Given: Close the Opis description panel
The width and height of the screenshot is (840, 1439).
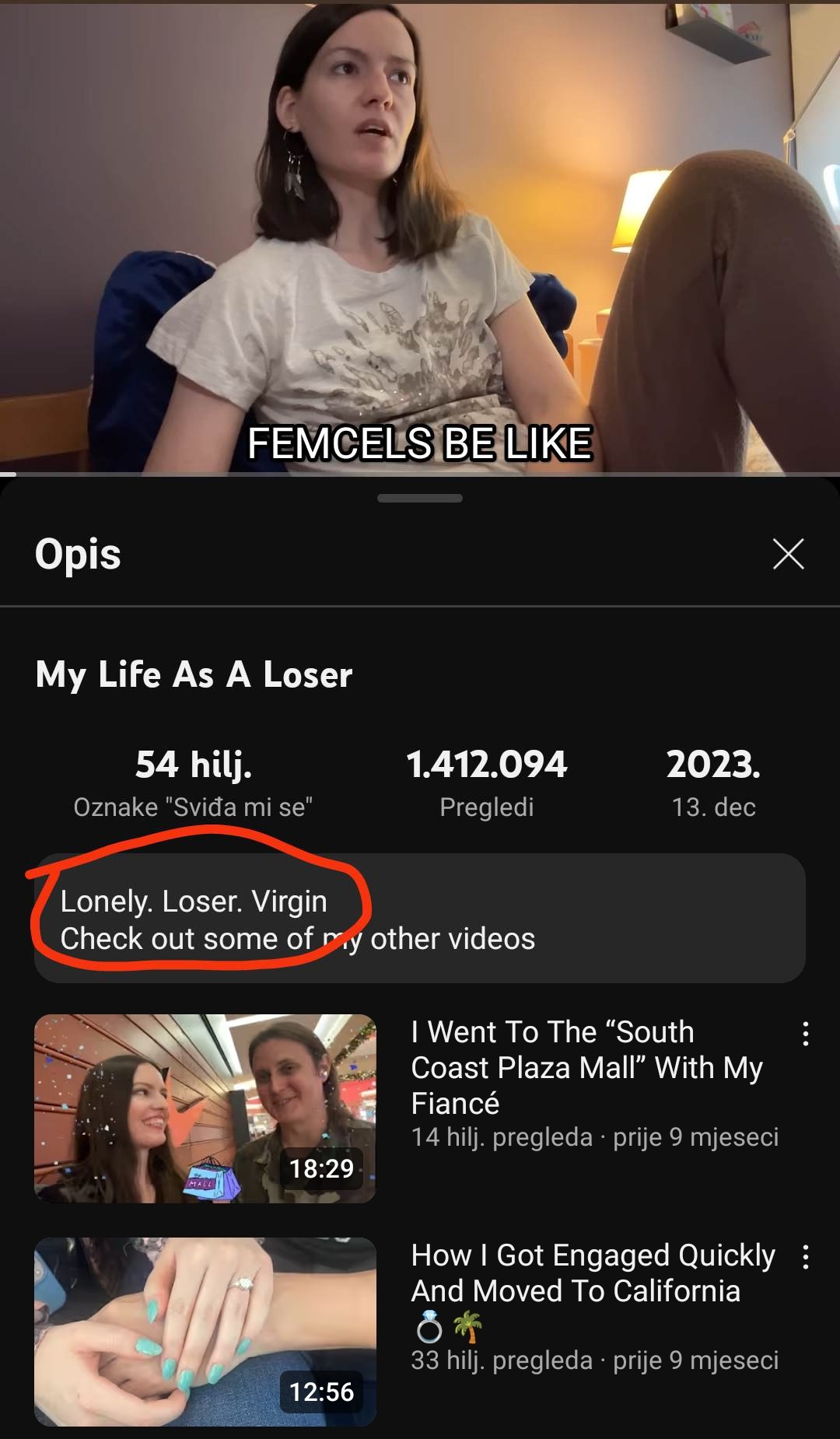Looking at the screenshot, I should pos(788,555).
